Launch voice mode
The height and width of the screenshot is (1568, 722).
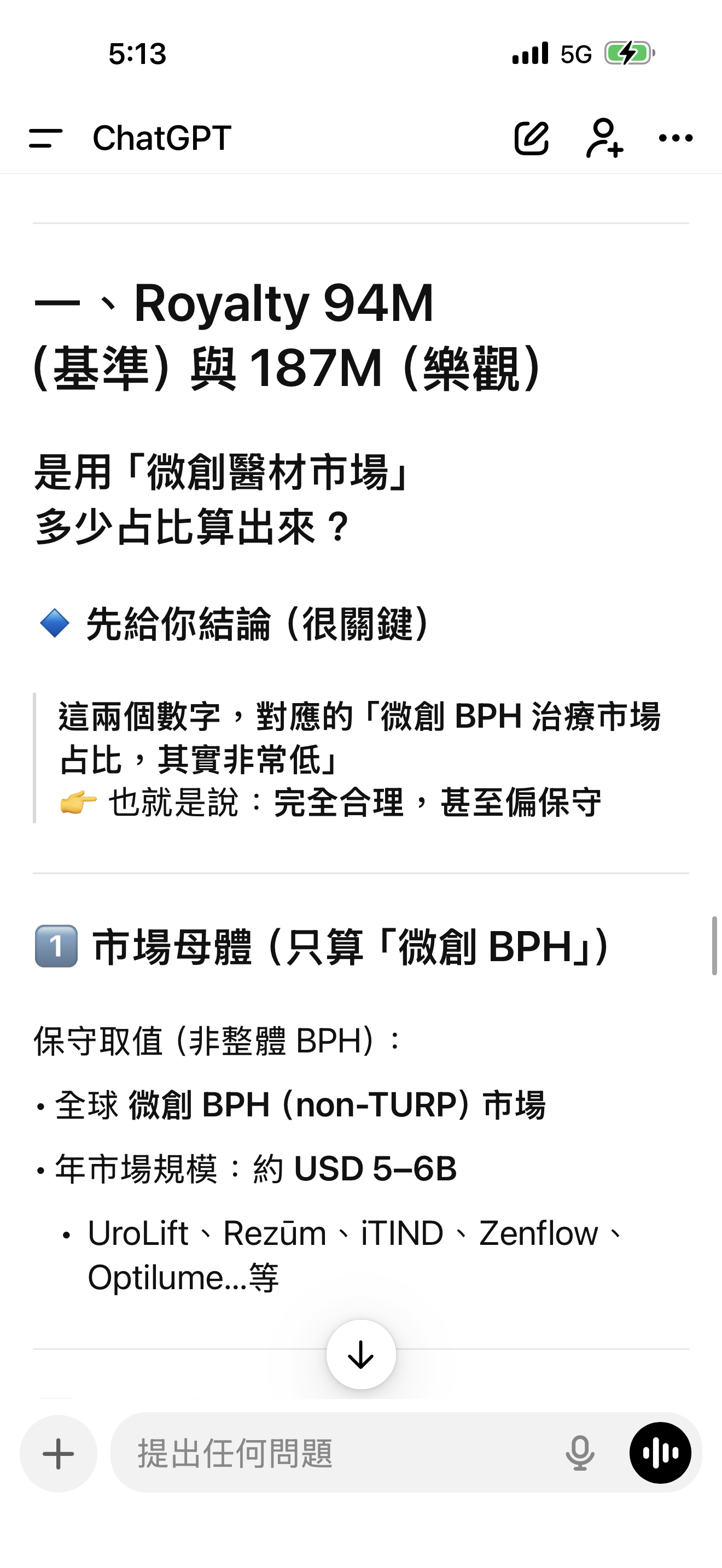coord(660,1454)
